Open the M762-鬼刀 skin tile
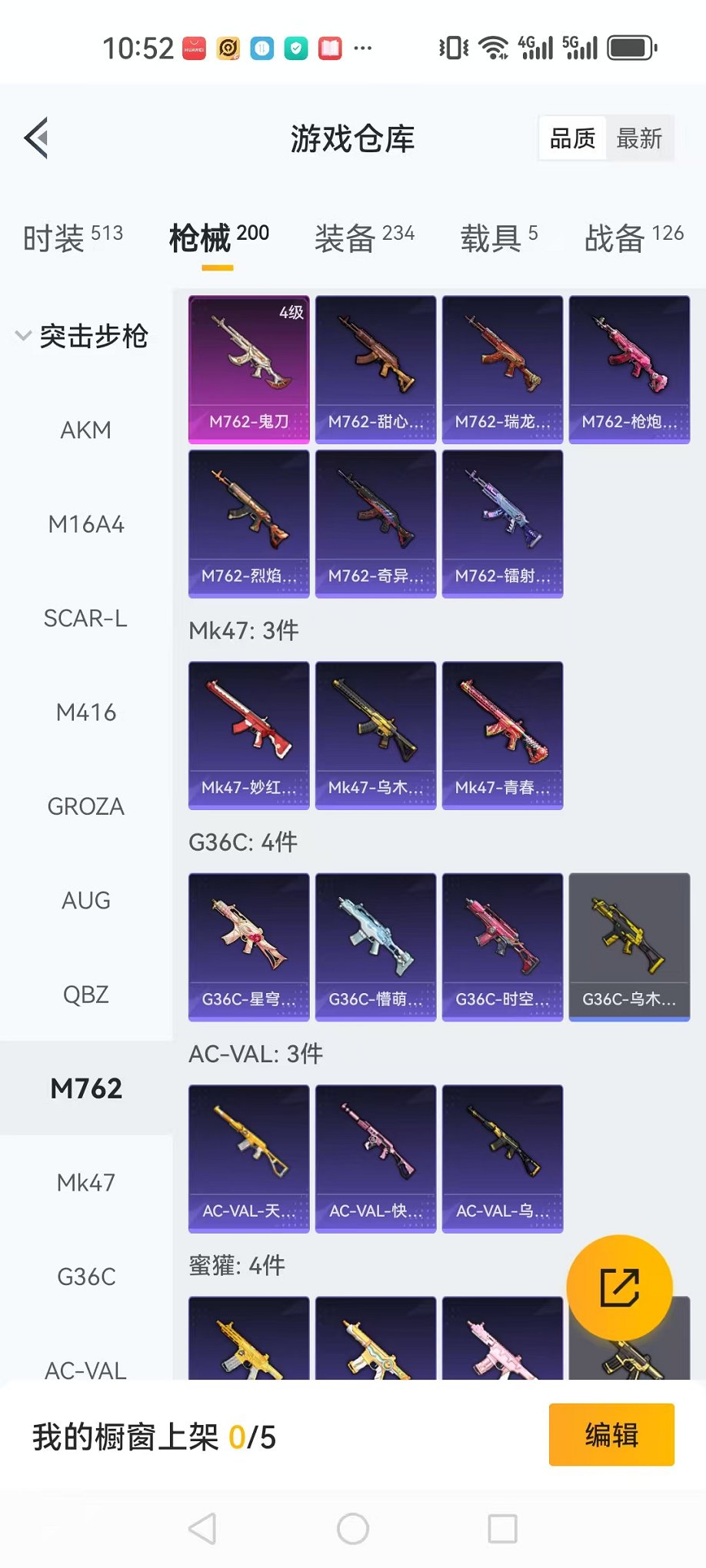706x1568 pixels. [x=248, y=369]
